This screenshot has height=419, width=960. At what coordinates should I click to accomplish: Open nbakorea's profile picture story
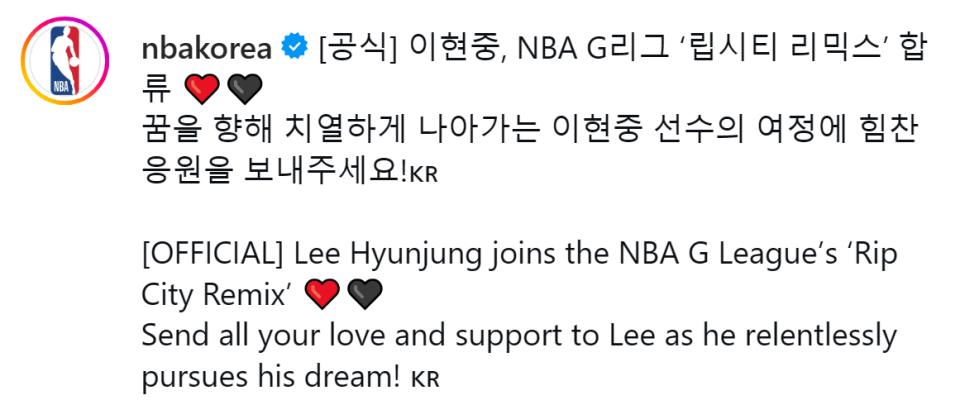point(64,61)
